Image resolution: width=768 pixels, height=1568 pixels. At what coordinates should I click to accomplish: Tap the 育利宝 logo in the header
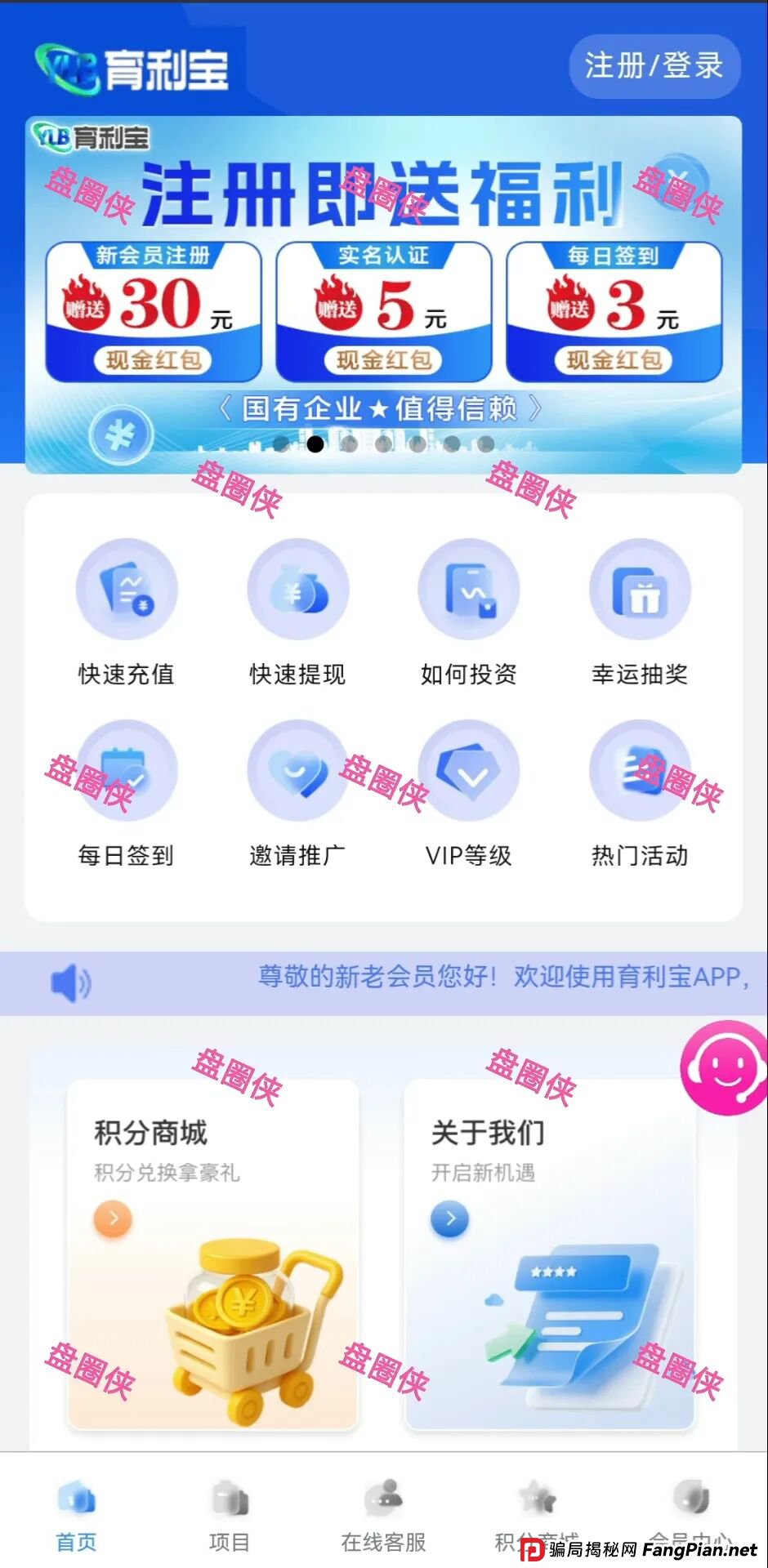135,68
